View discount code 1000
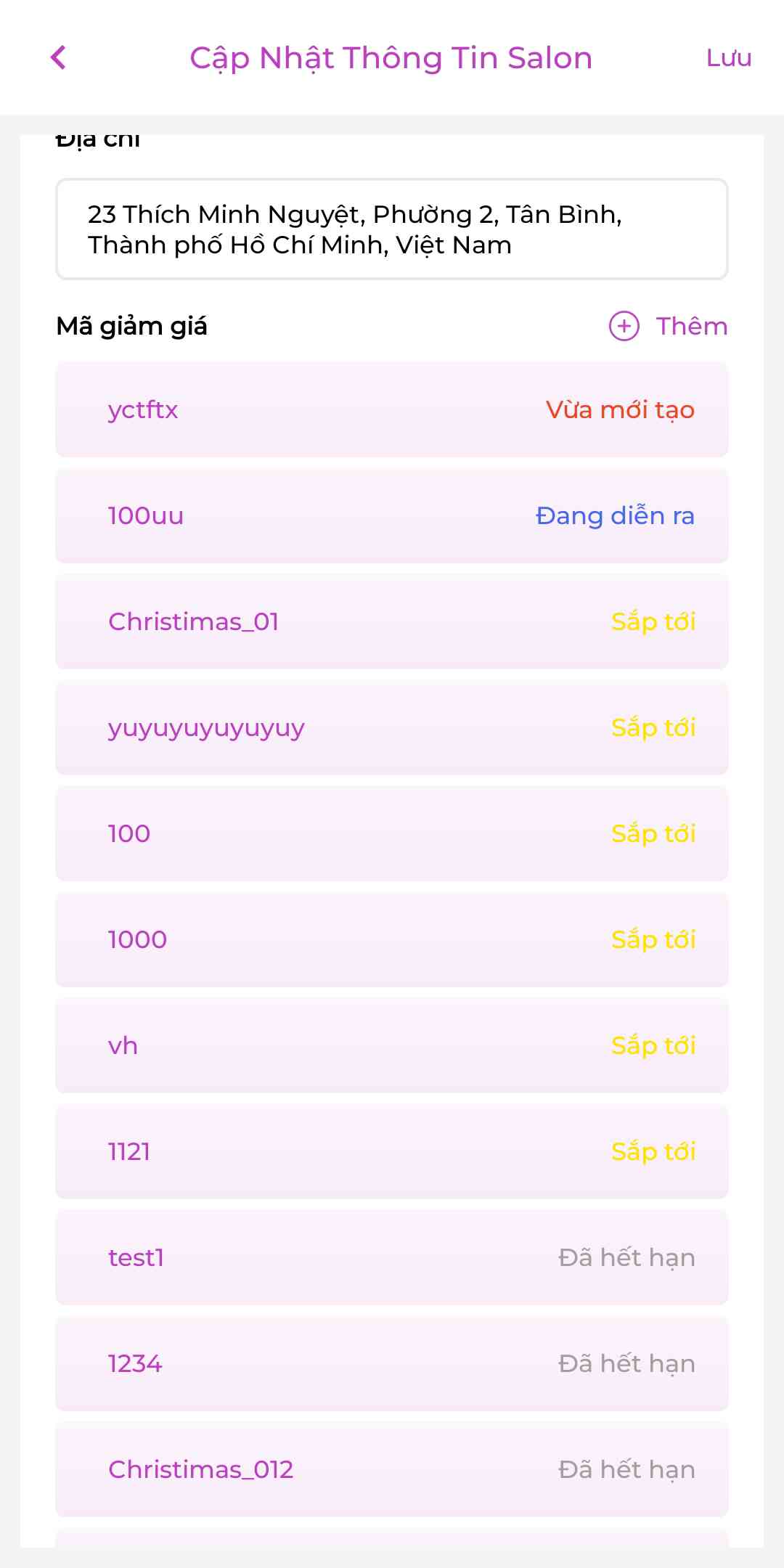784x1568 pixels. click(392, 939)
